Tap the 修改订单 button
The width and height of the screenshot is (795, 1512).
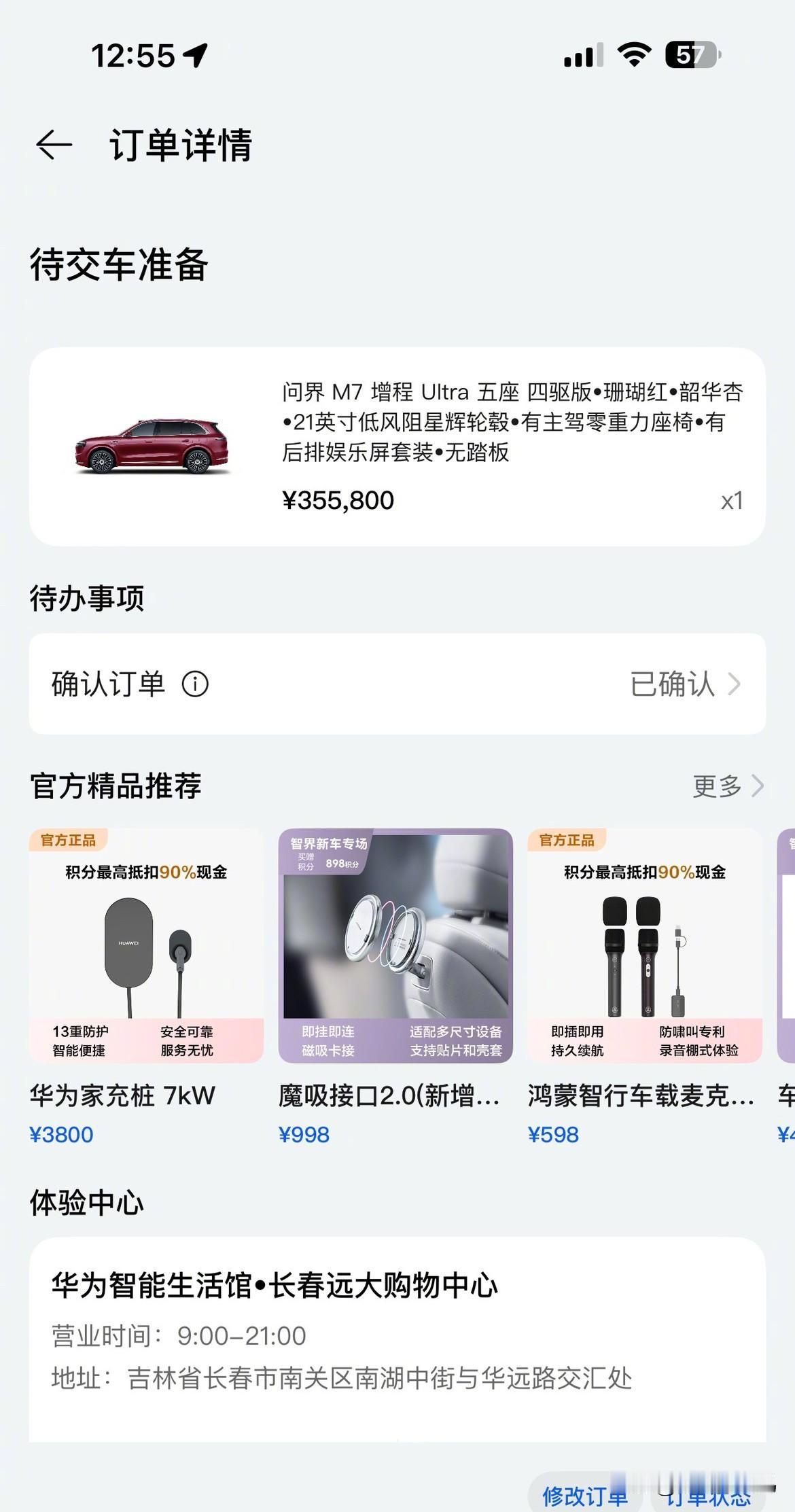[x=584, y=1495]
